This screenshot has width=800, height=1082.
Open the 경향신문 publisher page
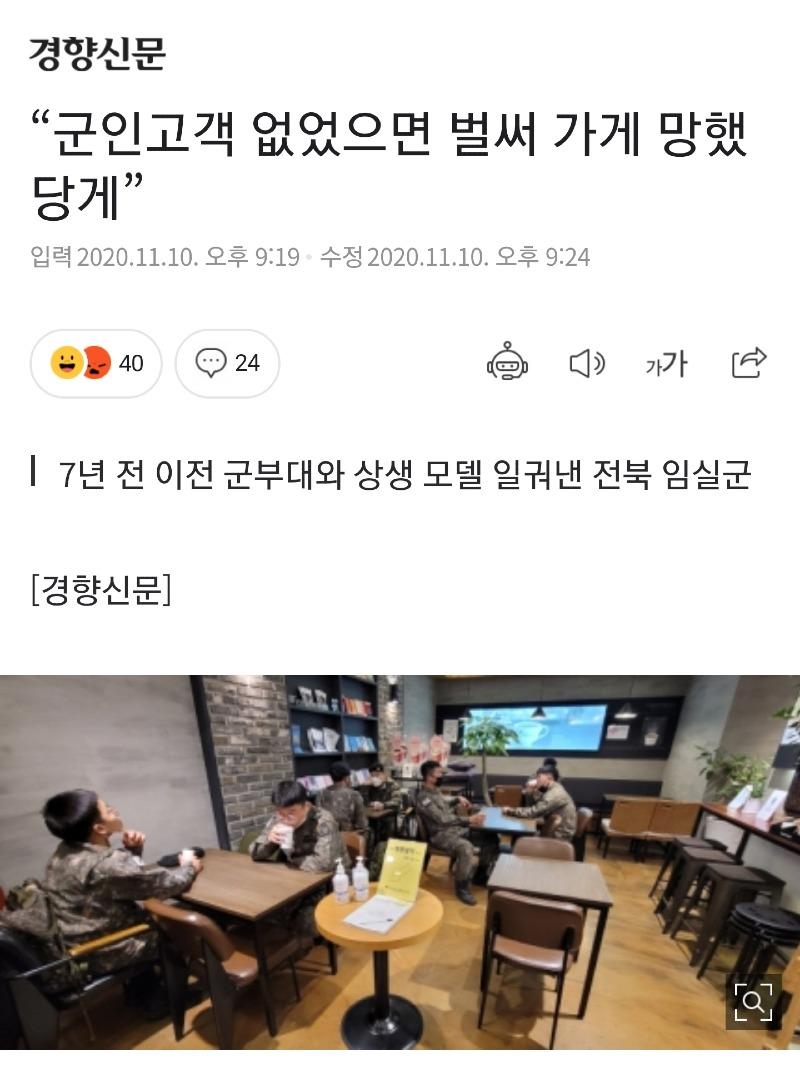pos(97,53)
